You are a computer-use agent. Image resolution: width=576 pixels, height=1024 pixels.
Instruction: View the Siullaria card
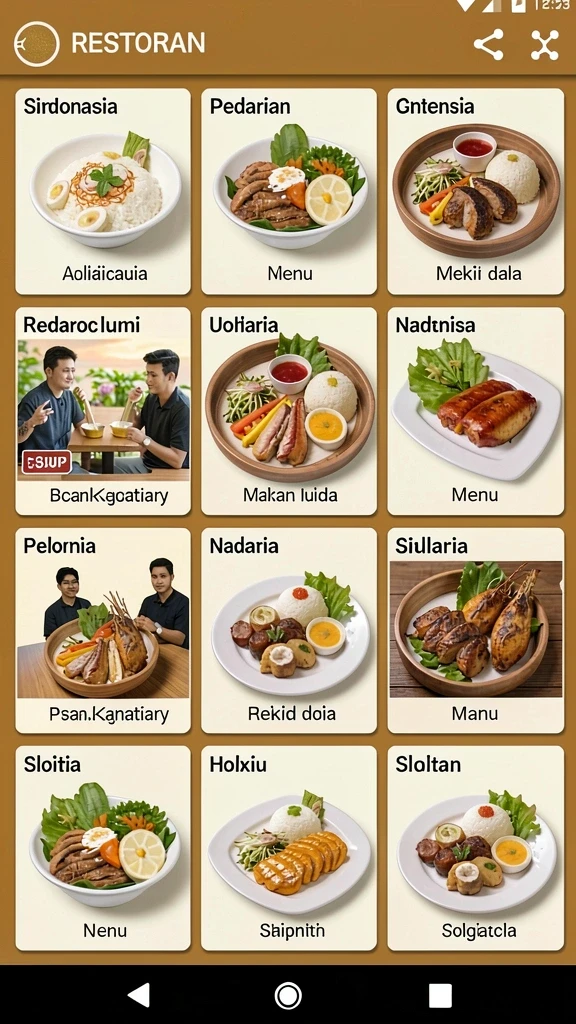tap(475, 630)
